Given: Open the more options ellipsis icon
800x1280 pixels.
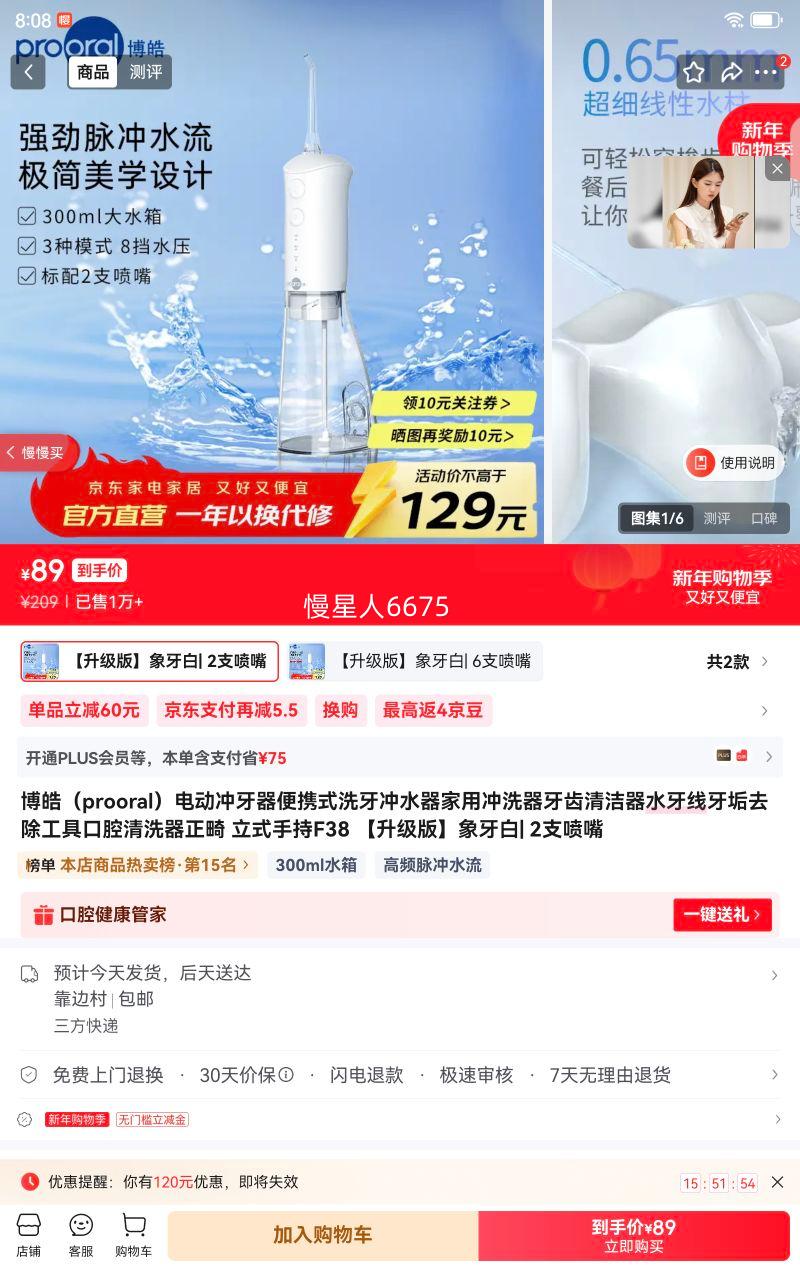Looking at the screenshot, I should pos(765,72).
